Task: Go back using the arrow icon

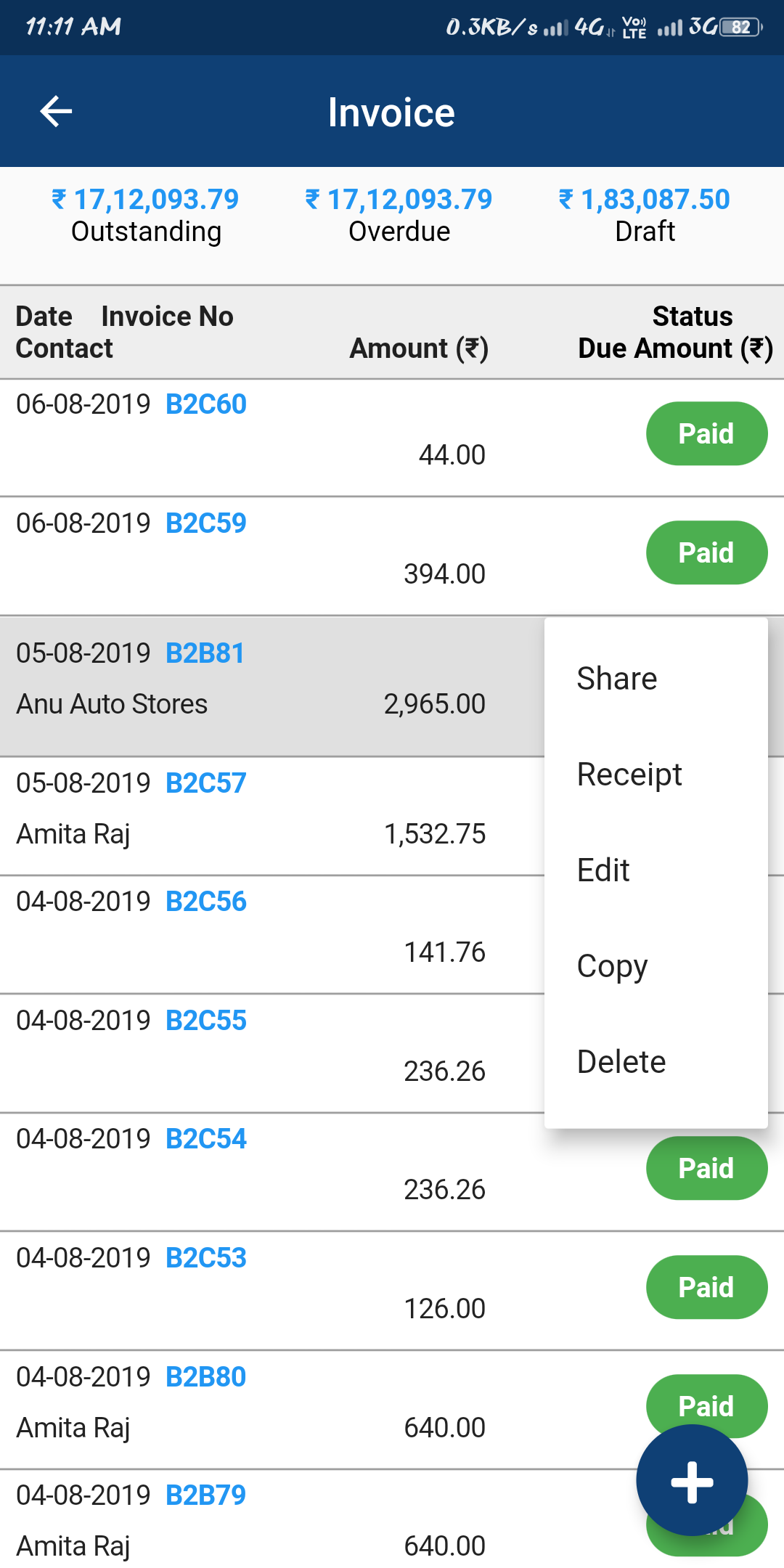Action: click(x=56, y=112)
